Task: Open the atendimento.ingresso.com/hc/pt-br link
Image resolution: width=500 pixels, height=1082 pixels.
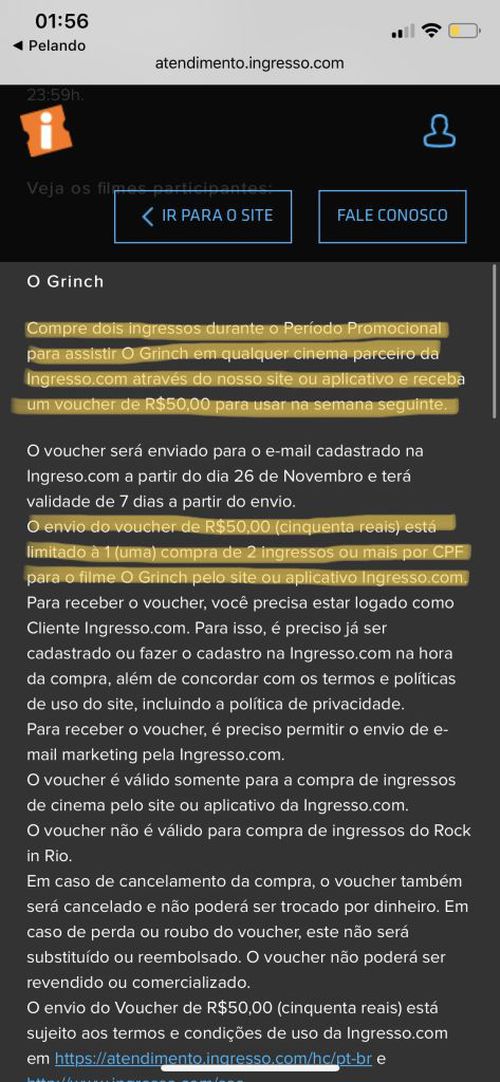Action: point(212,1058)
